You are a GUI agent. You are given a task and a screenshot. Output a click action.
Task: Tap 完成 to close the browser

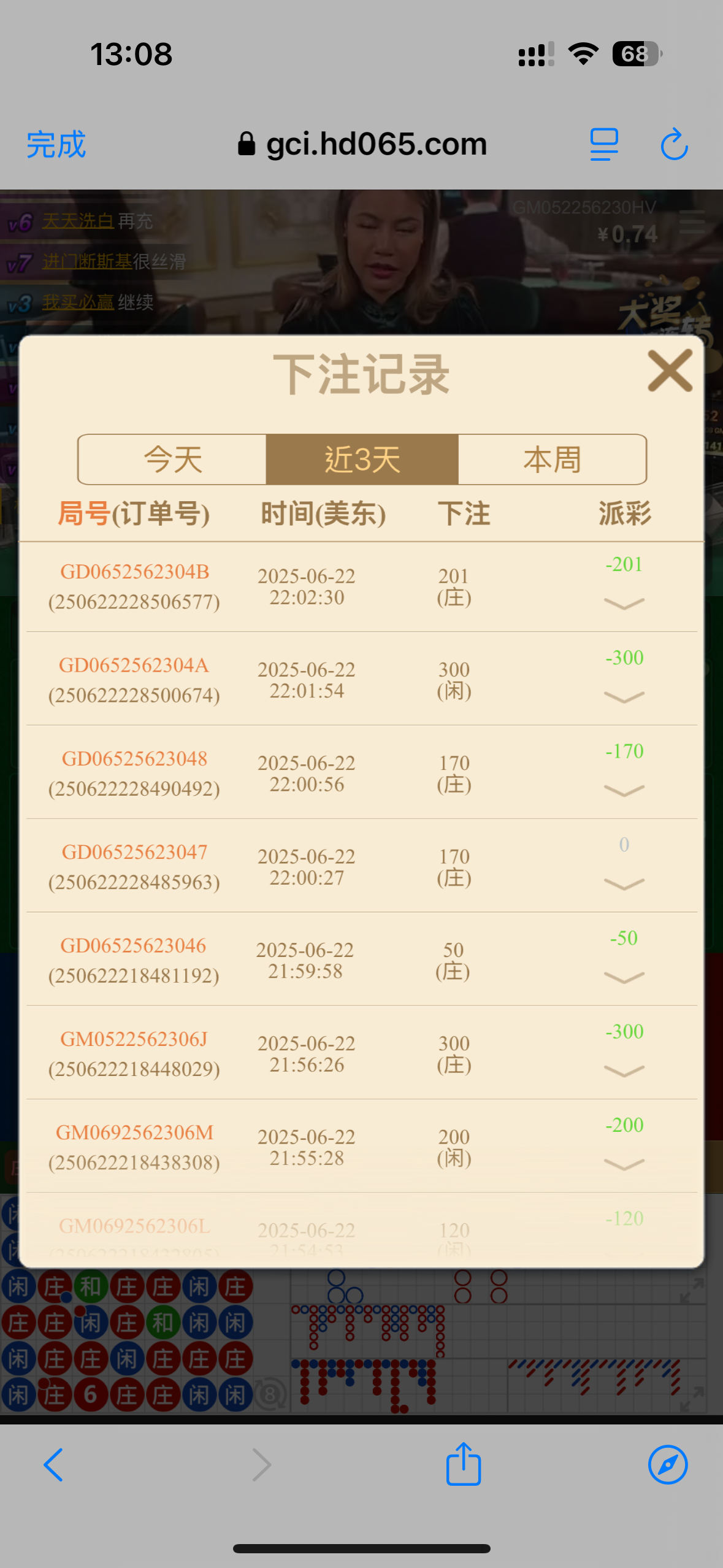[56, 145]
